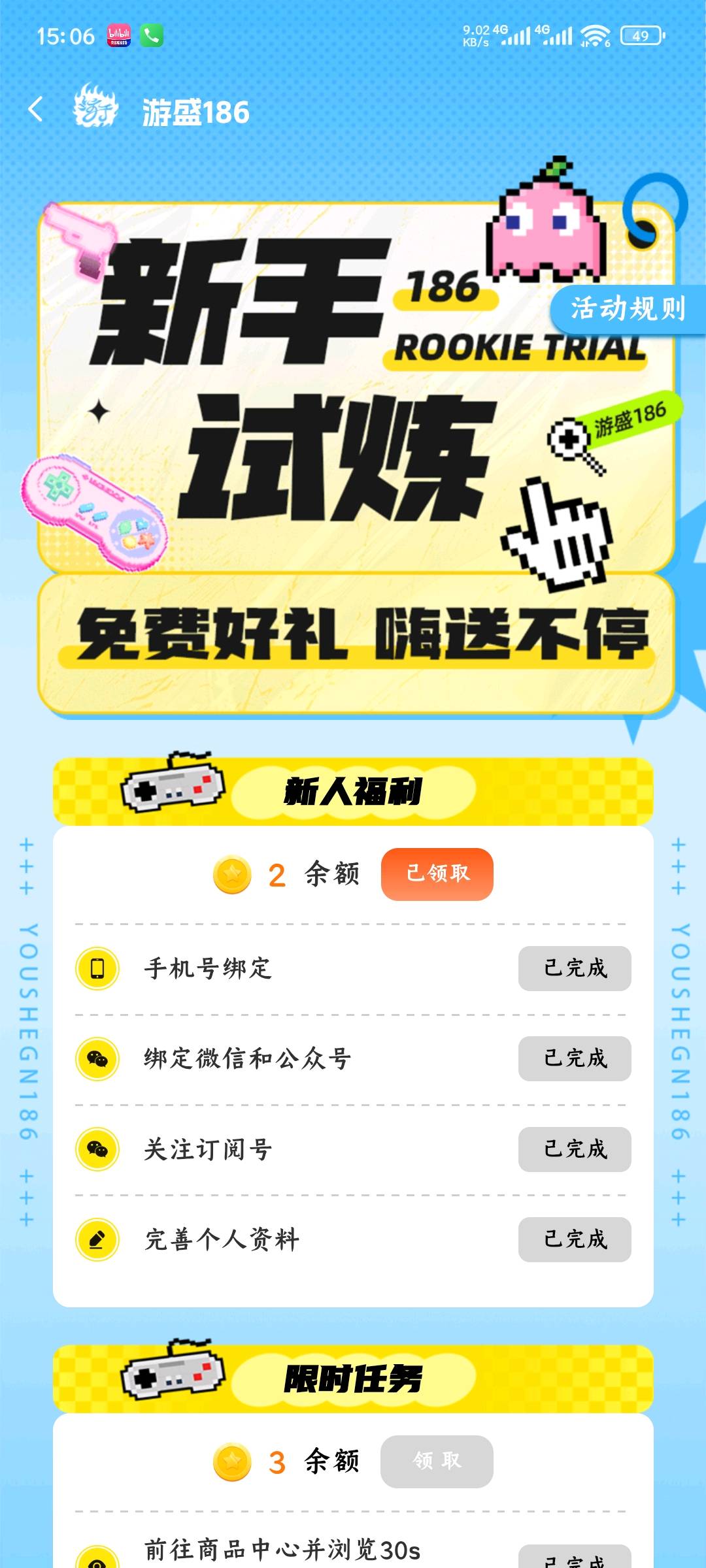Screen dimensions: 706x1568
Task: Claim the 3 余额 reward with 领取
Action: tap(437, 1462)
